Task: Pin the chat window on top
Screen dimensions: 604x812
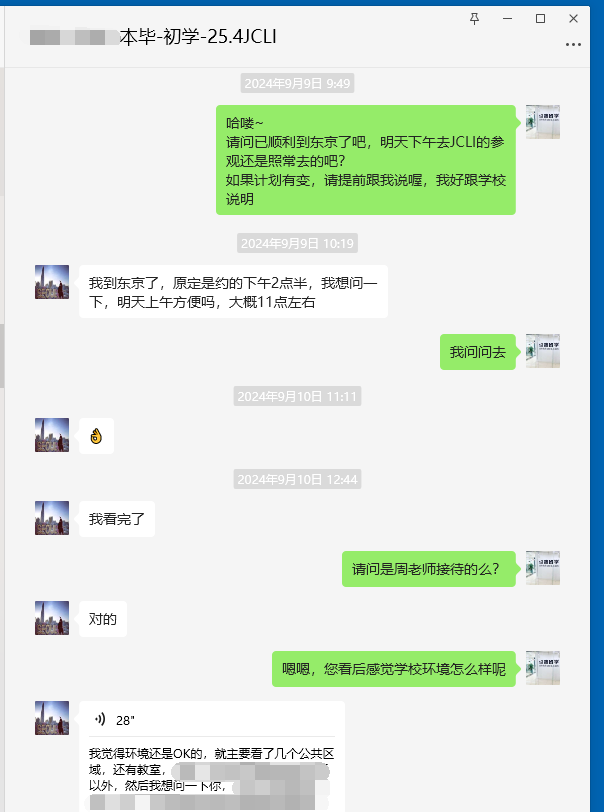Action: pyautogui.click(x=475, y=19)
